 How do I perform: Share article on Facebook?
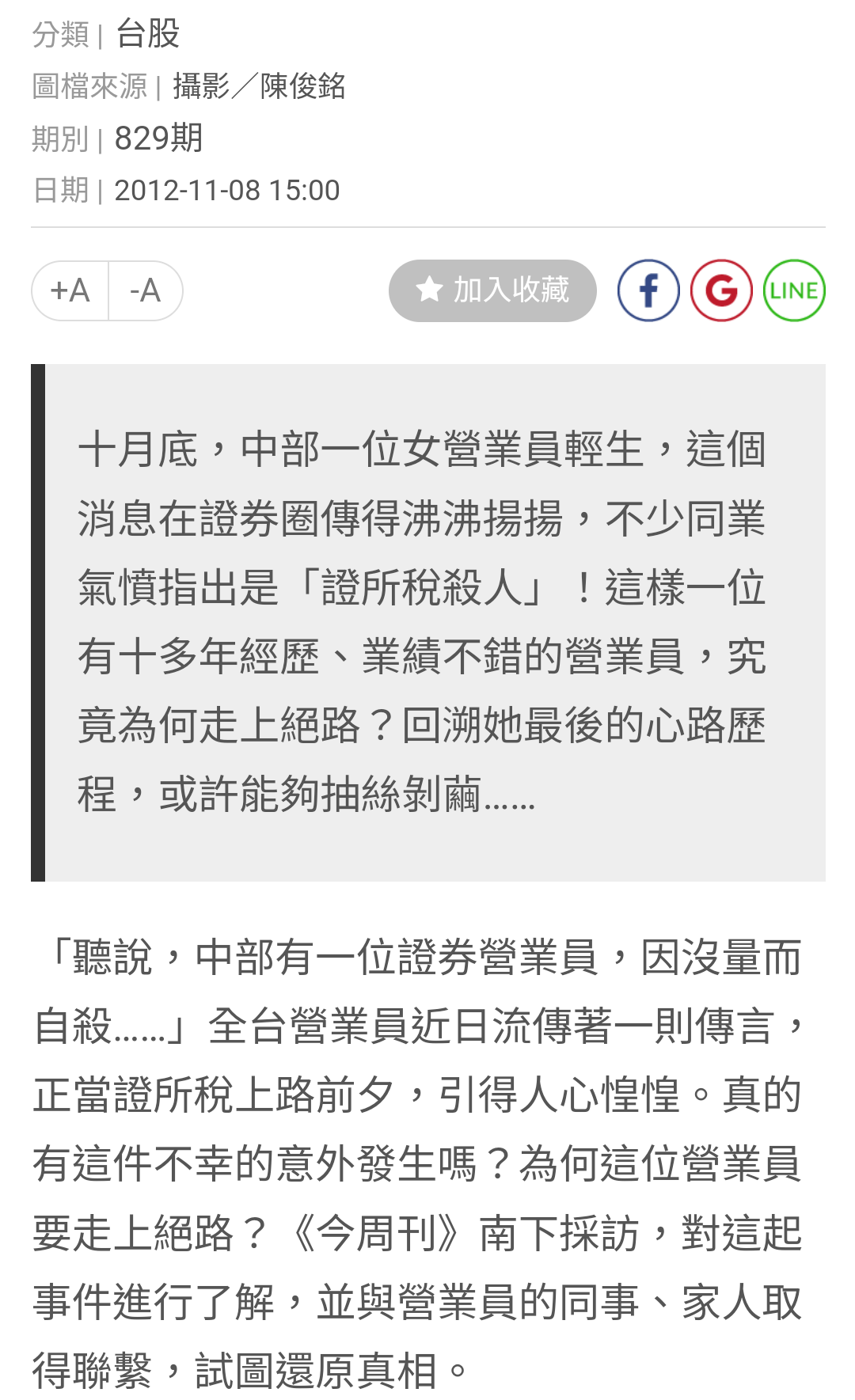click(648, 290)
